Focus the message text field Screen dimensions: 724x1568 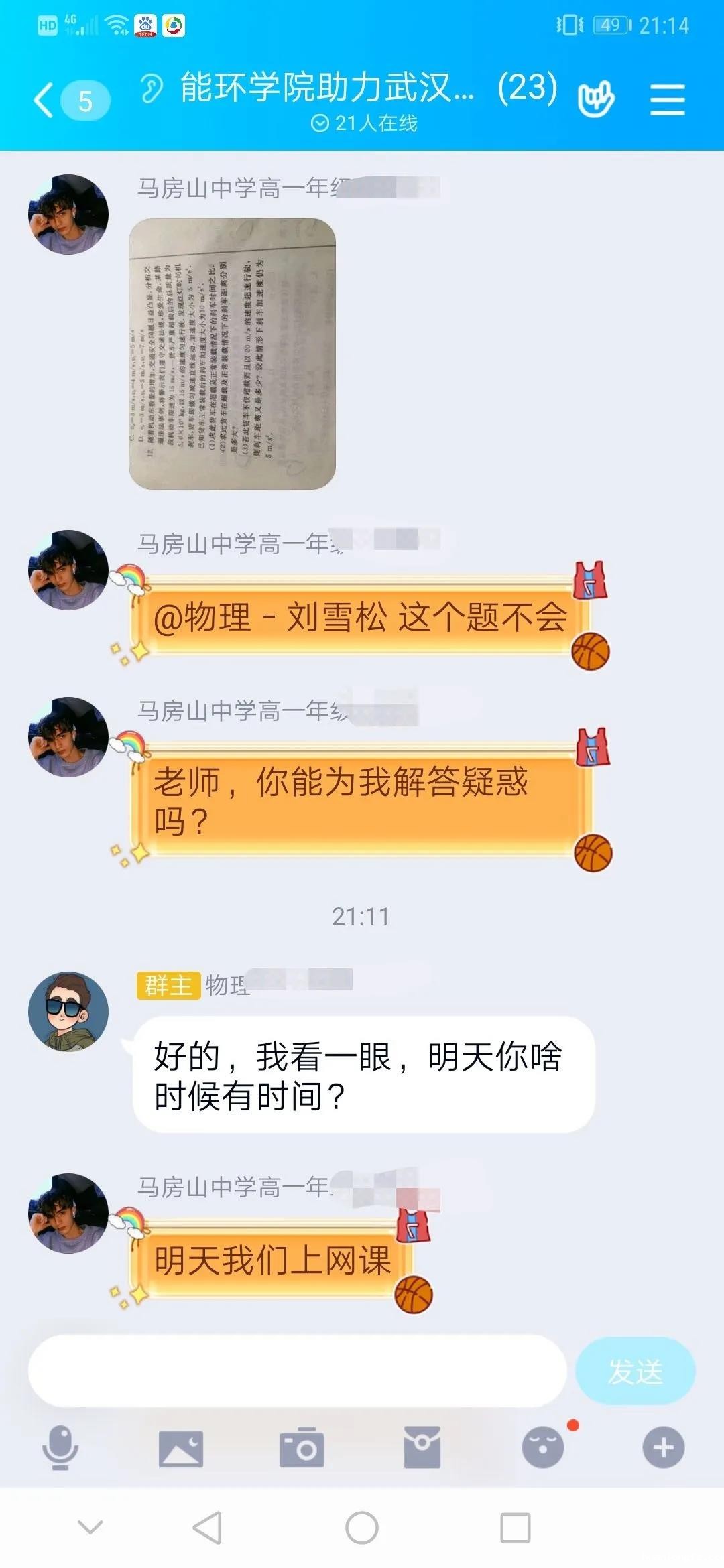click(x=297, y=1371)
